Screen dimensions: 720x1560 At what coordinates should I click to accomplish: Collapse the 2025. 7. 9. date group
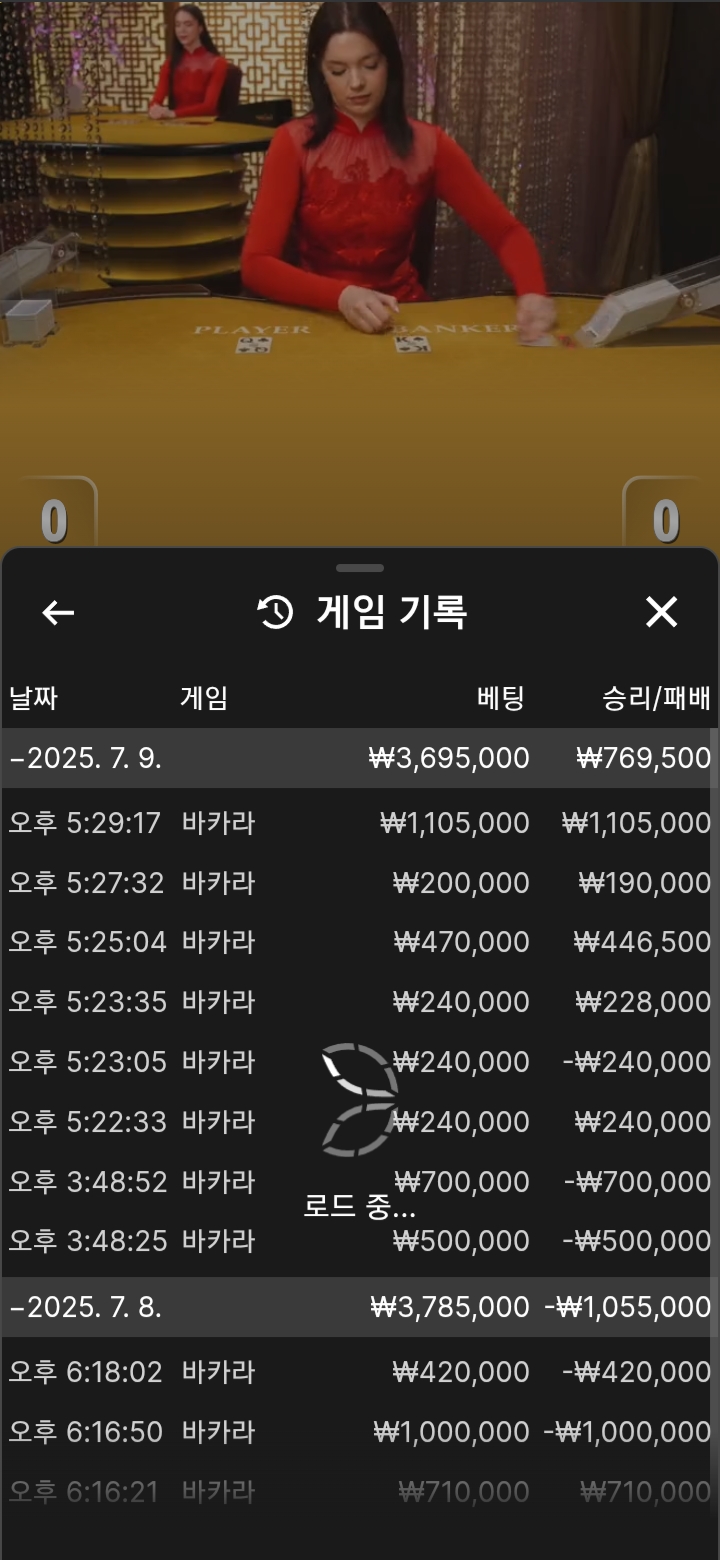(x=358, y=758)
